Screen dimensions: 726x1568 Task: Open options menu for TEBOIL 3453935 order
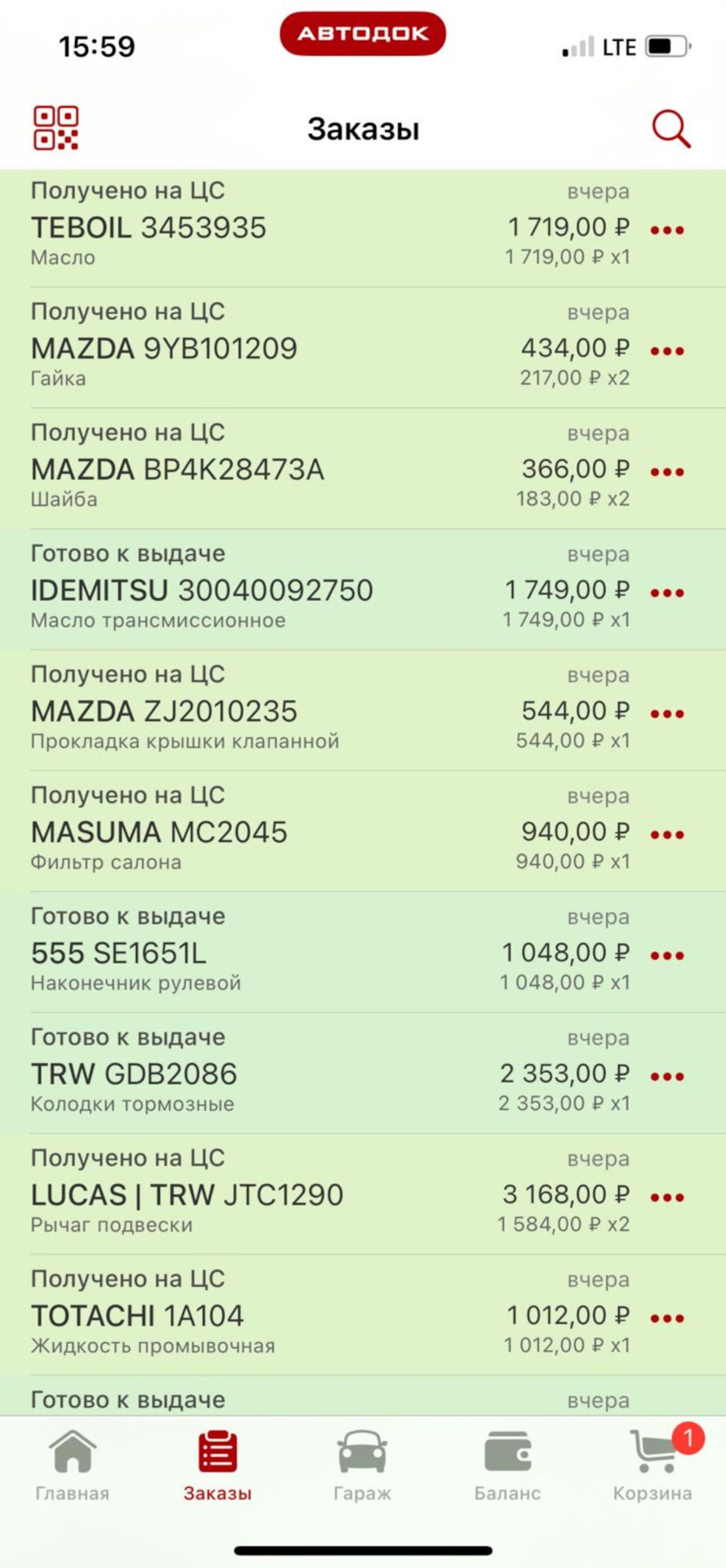[x=669, y=229]
